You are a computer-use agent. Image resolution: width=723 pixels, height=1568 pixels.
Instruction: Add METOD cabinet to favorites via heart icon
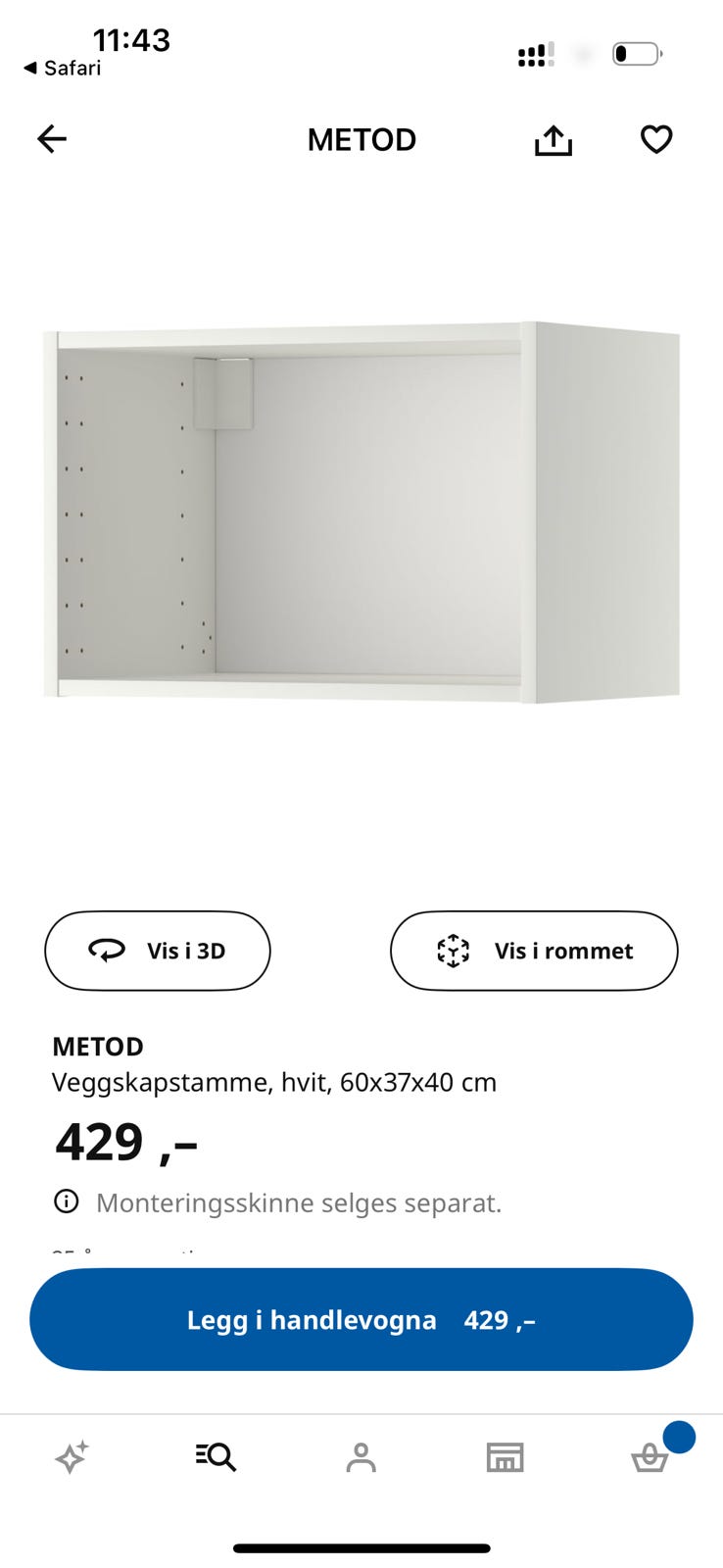pyautogui.click(x=654, y=139)
